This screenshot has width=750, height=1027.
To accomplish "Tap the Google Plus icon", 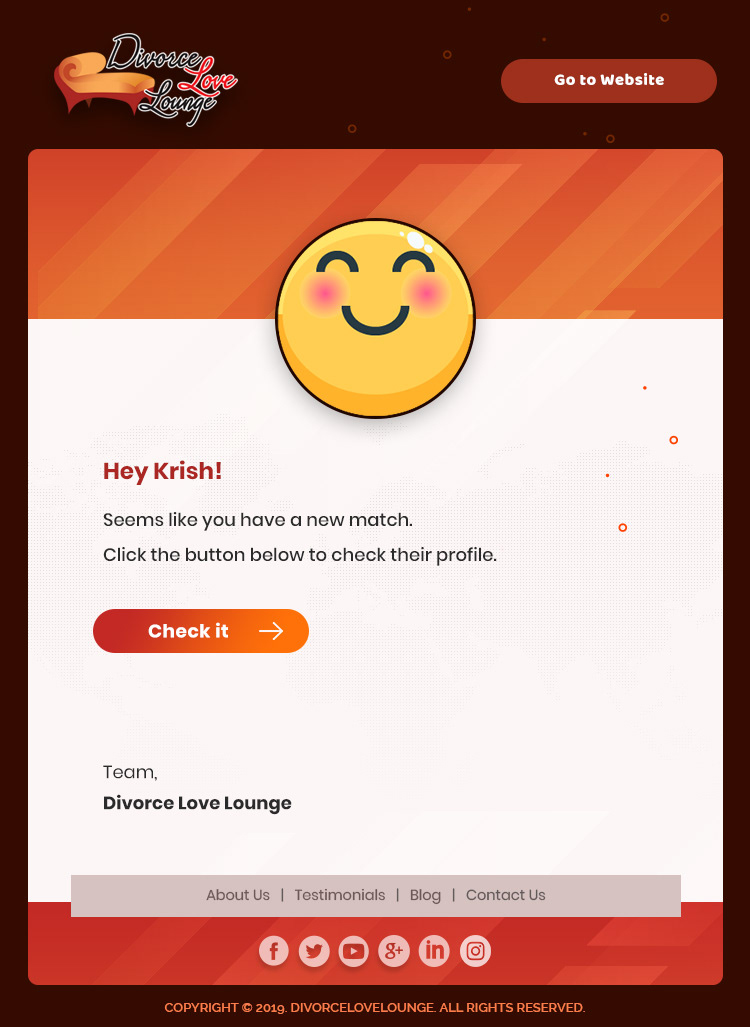I will (394, 951).
